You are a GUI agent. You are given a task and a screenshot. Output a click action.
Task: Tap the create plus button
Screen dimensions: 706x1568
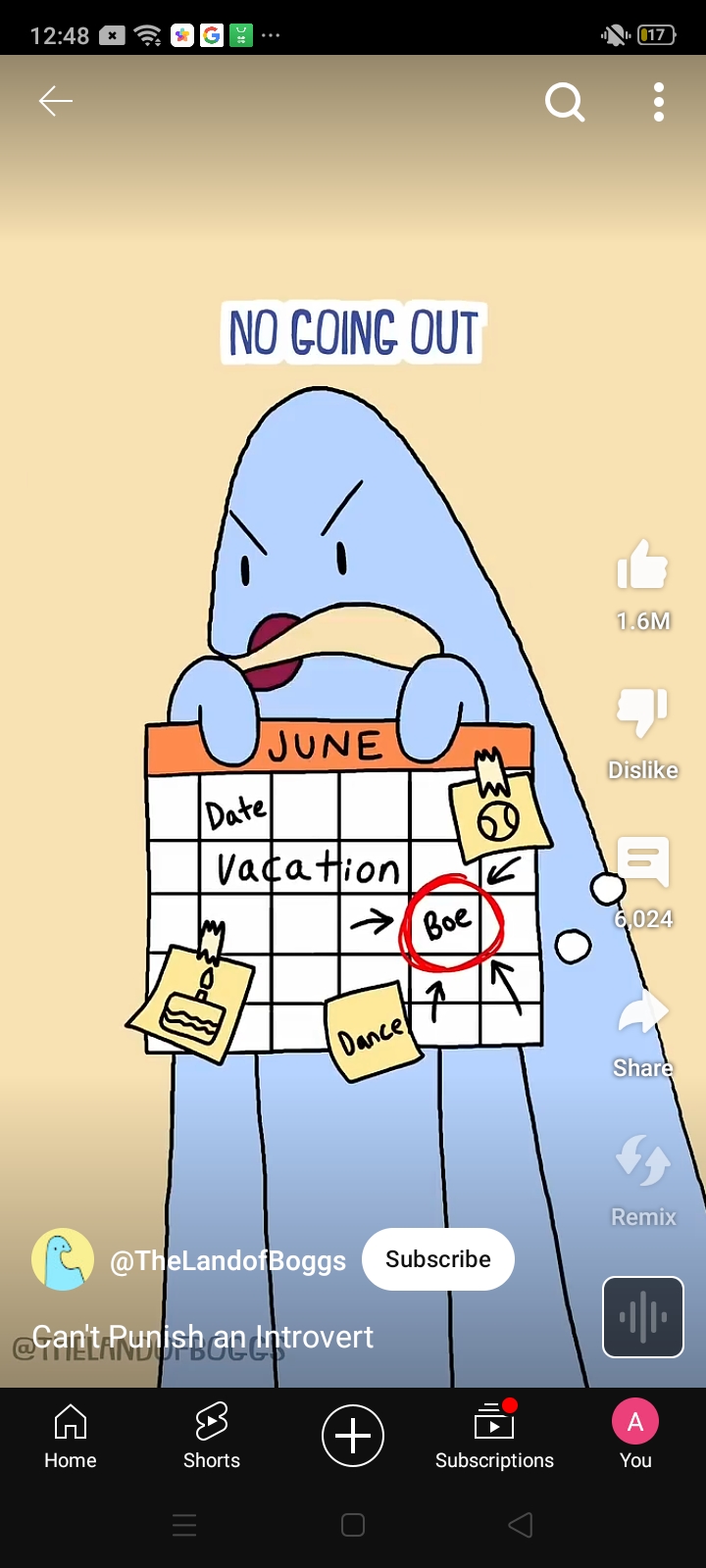click(353, 1436)
